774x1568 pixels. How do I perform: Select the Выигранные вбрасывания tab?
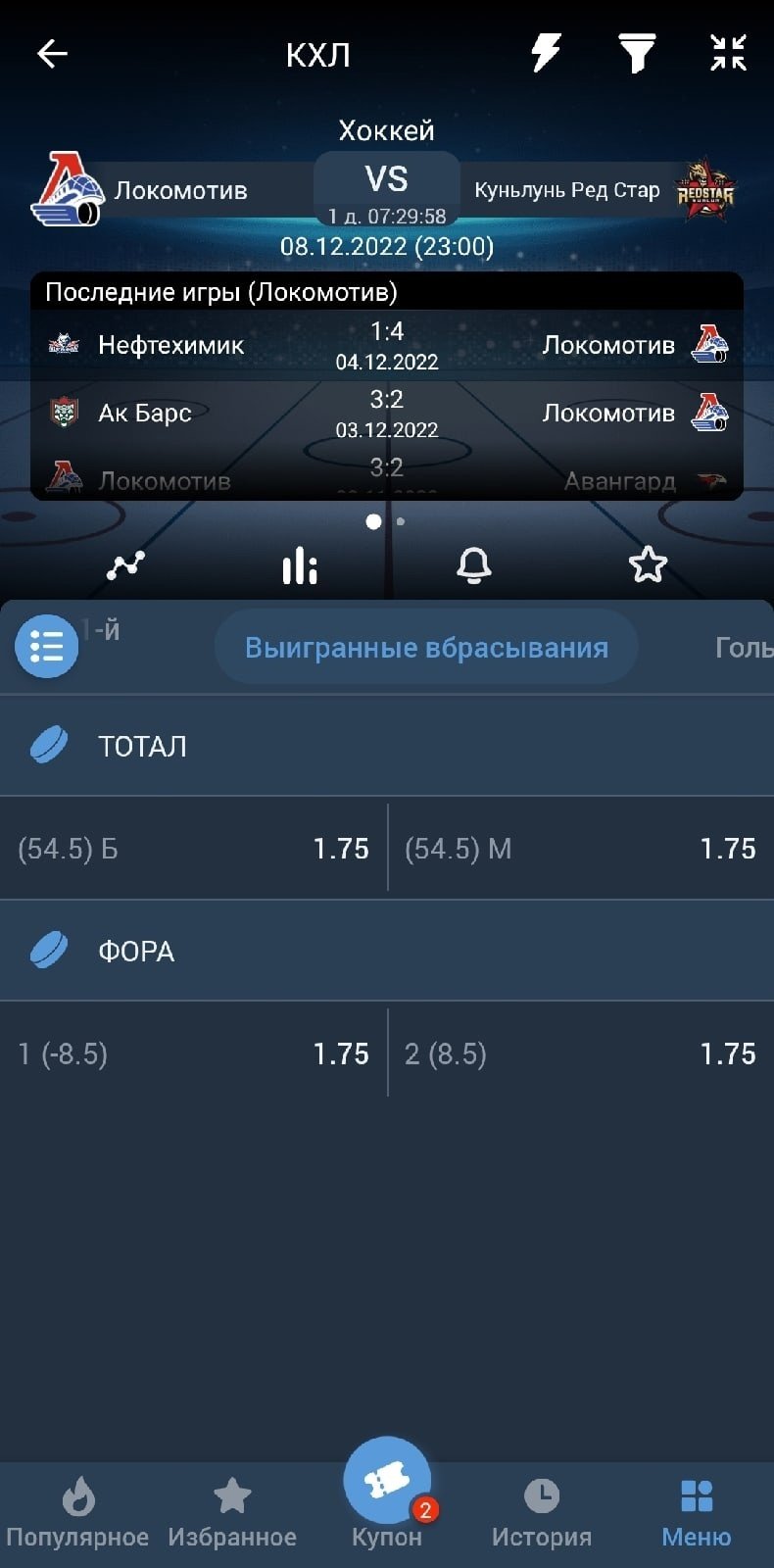point(426,648)
